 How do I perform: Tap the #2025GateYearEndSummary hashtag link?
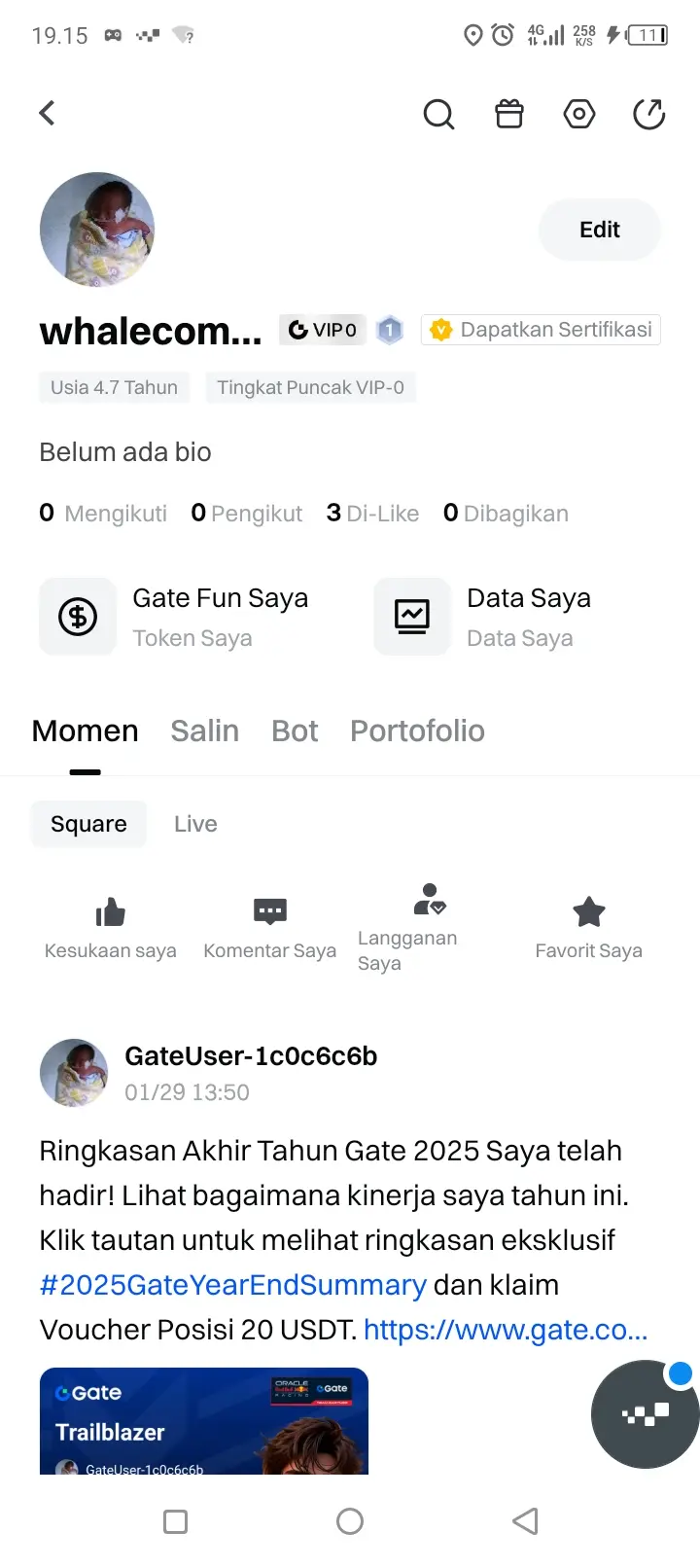(233, 1285)
